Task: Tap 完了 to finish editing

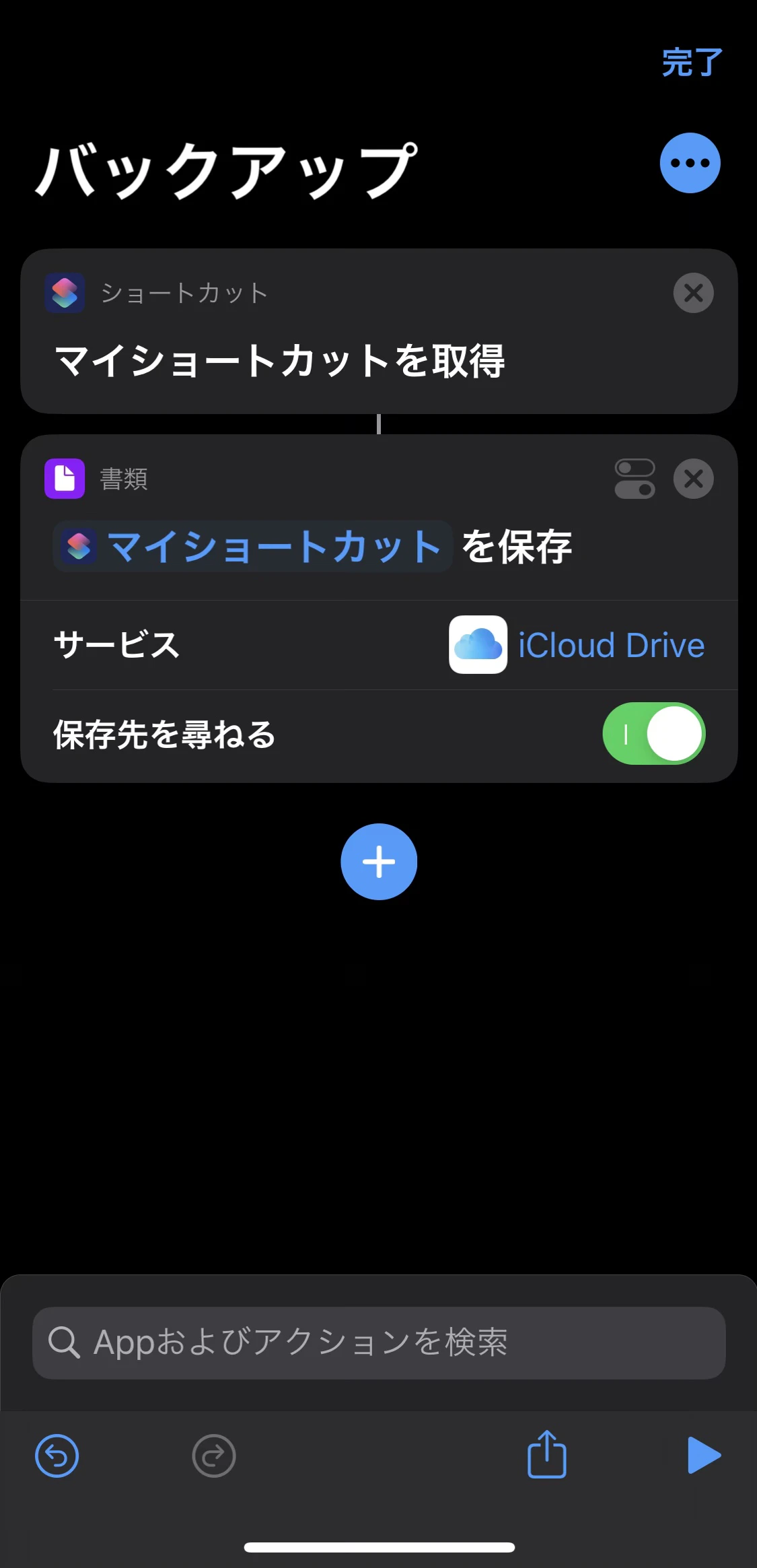Action: coord(692,63)
